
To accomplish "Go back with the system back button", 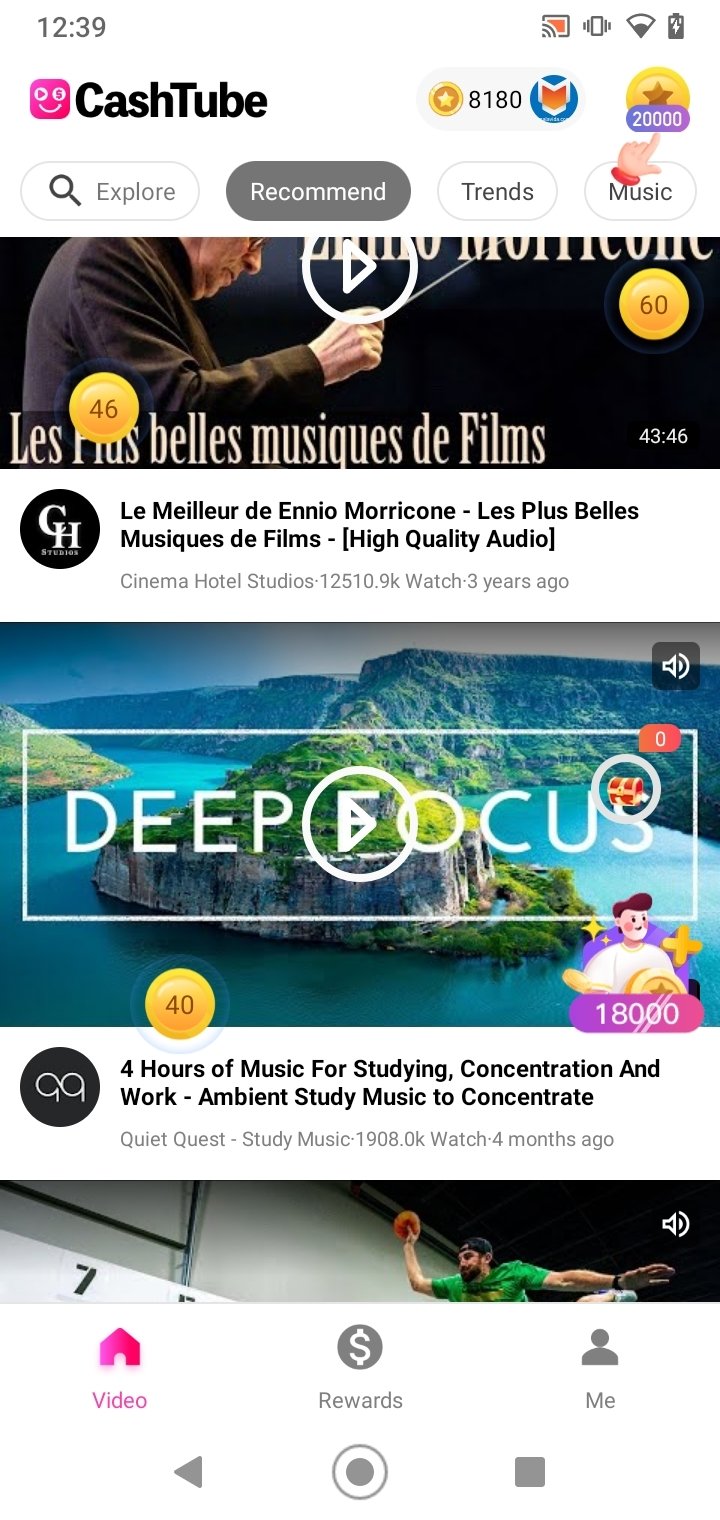I will pos(188,1472).
